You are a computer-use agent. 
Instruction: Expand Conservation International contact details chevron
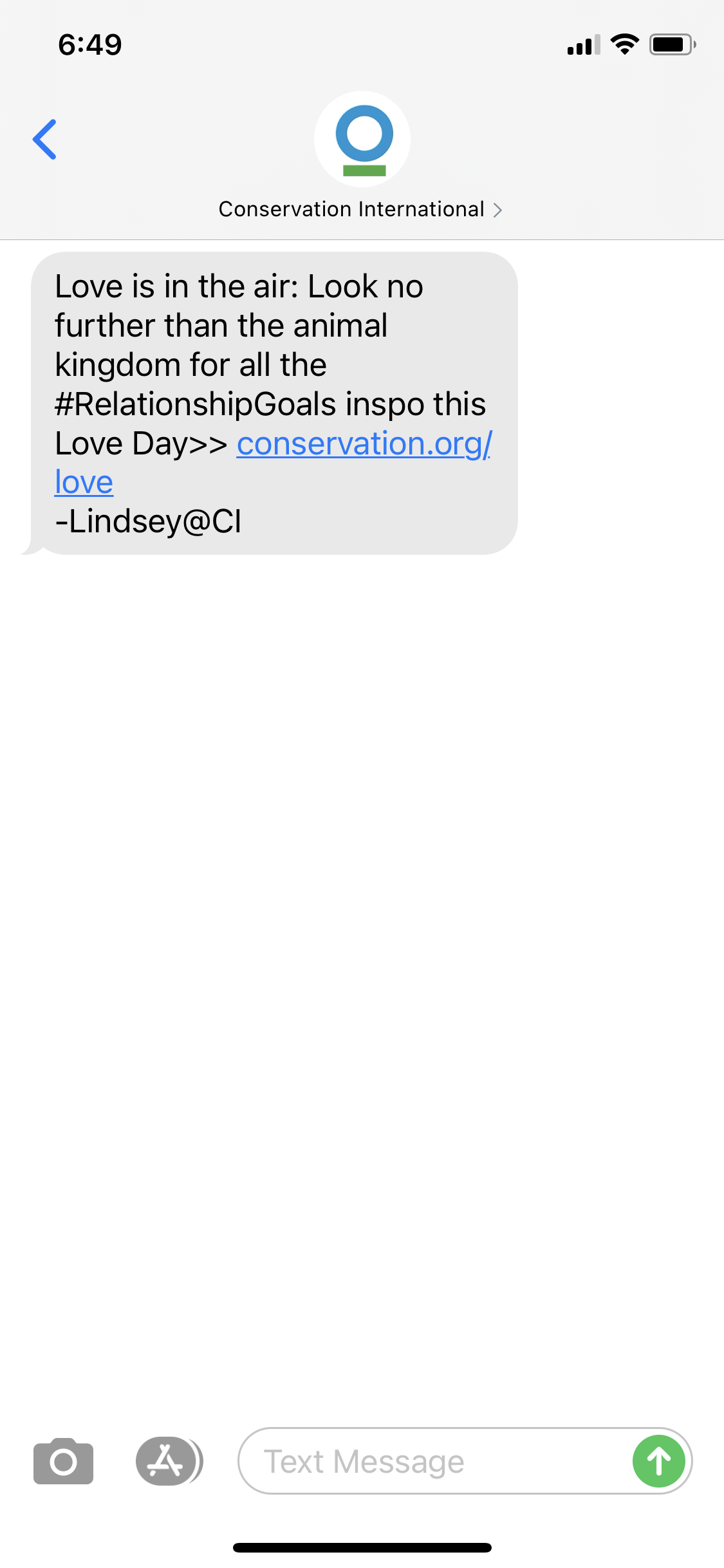pyautogui.click(x=498, y=209)
